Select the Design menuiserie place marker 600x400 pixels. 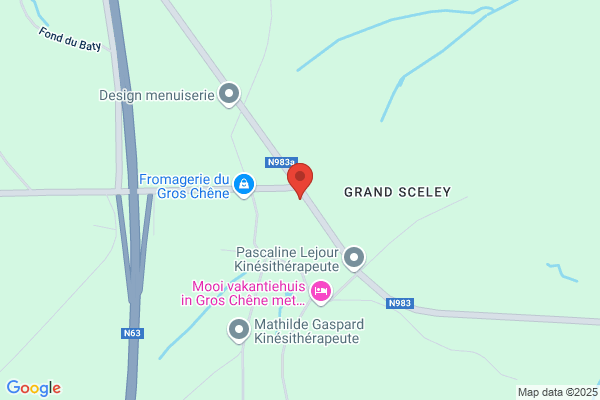pyautogui.click(x=229, y=94)
